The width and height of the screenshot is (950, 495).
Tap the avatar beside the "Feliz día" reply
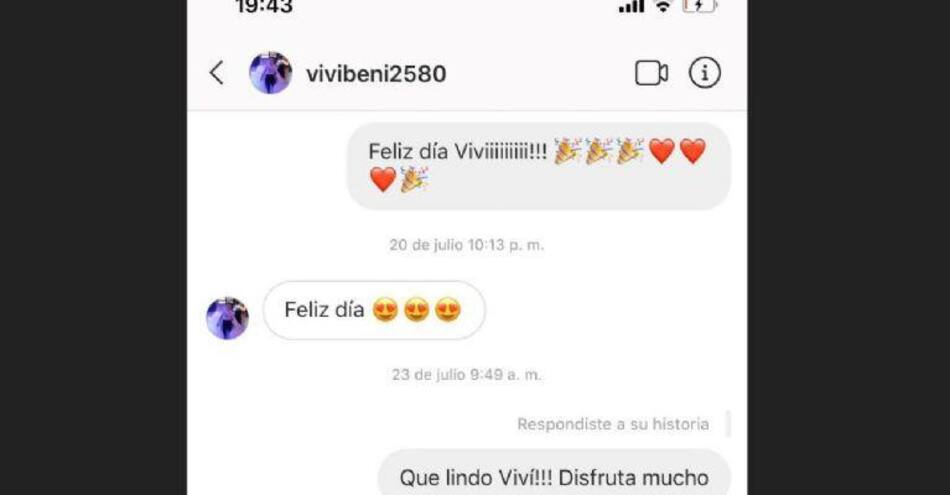pyautogui.click(x=227, y=318)
